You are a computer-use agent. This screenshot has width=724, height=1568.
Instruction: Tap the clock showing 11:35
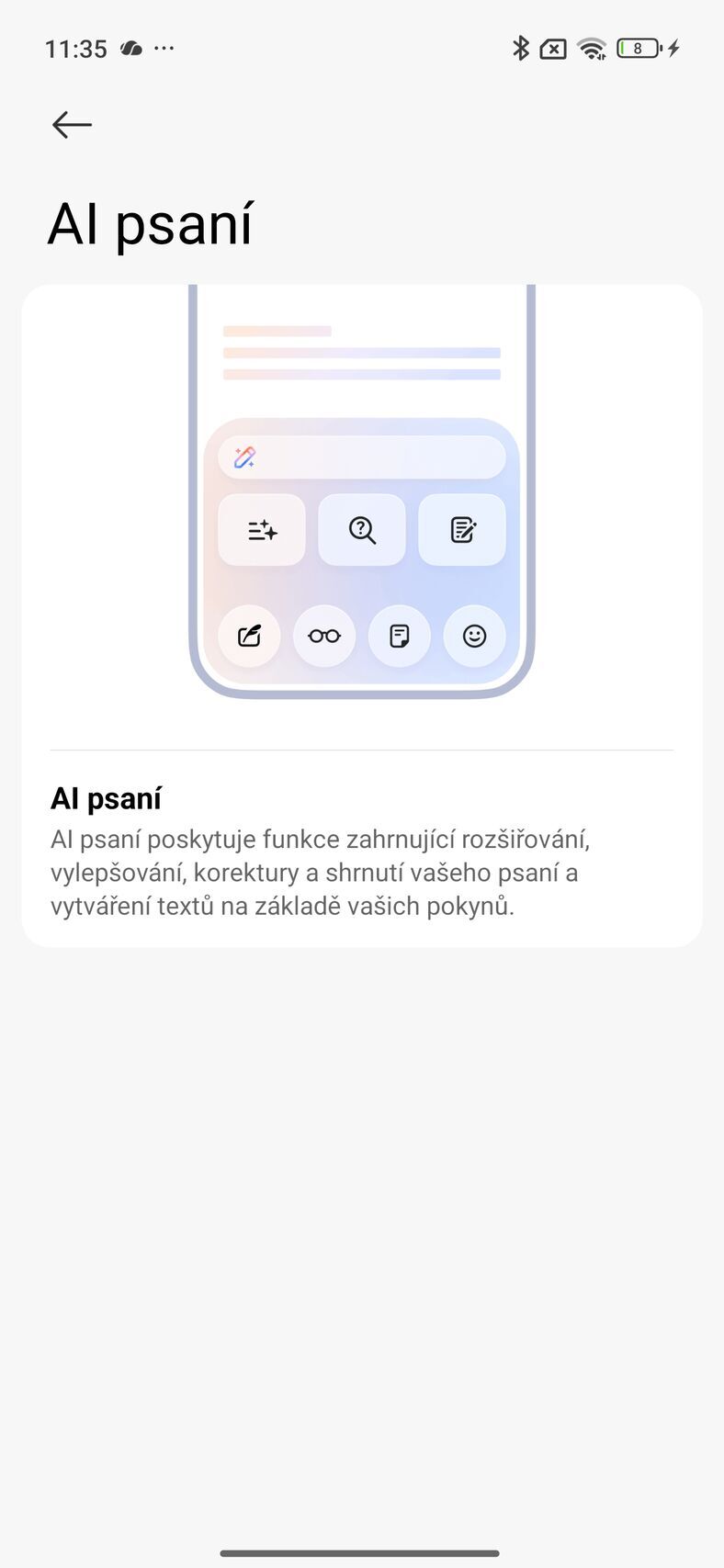click(x=78, y=48)
